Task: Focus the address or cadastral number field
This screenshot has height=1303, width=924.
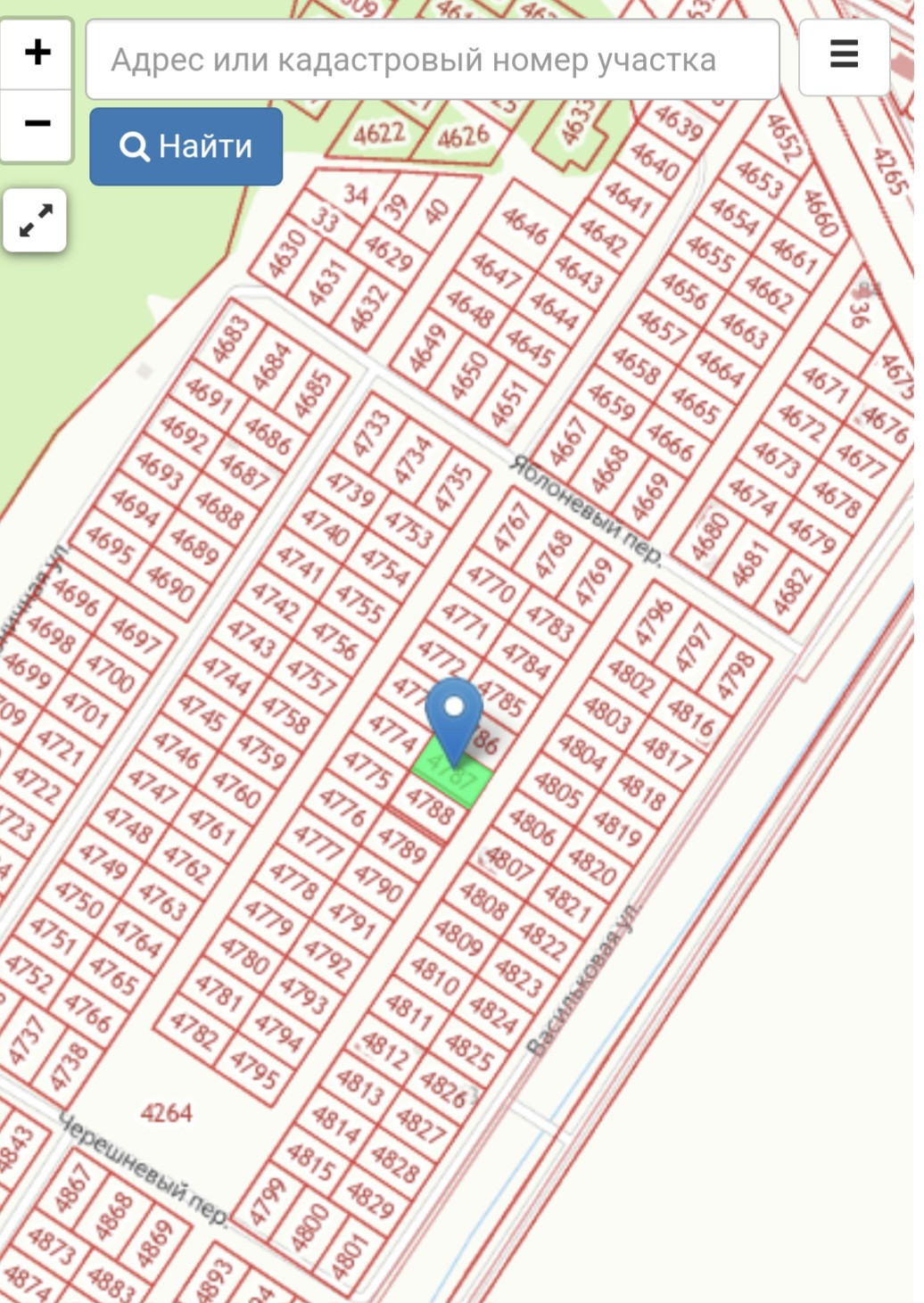Action: point(433,60)
